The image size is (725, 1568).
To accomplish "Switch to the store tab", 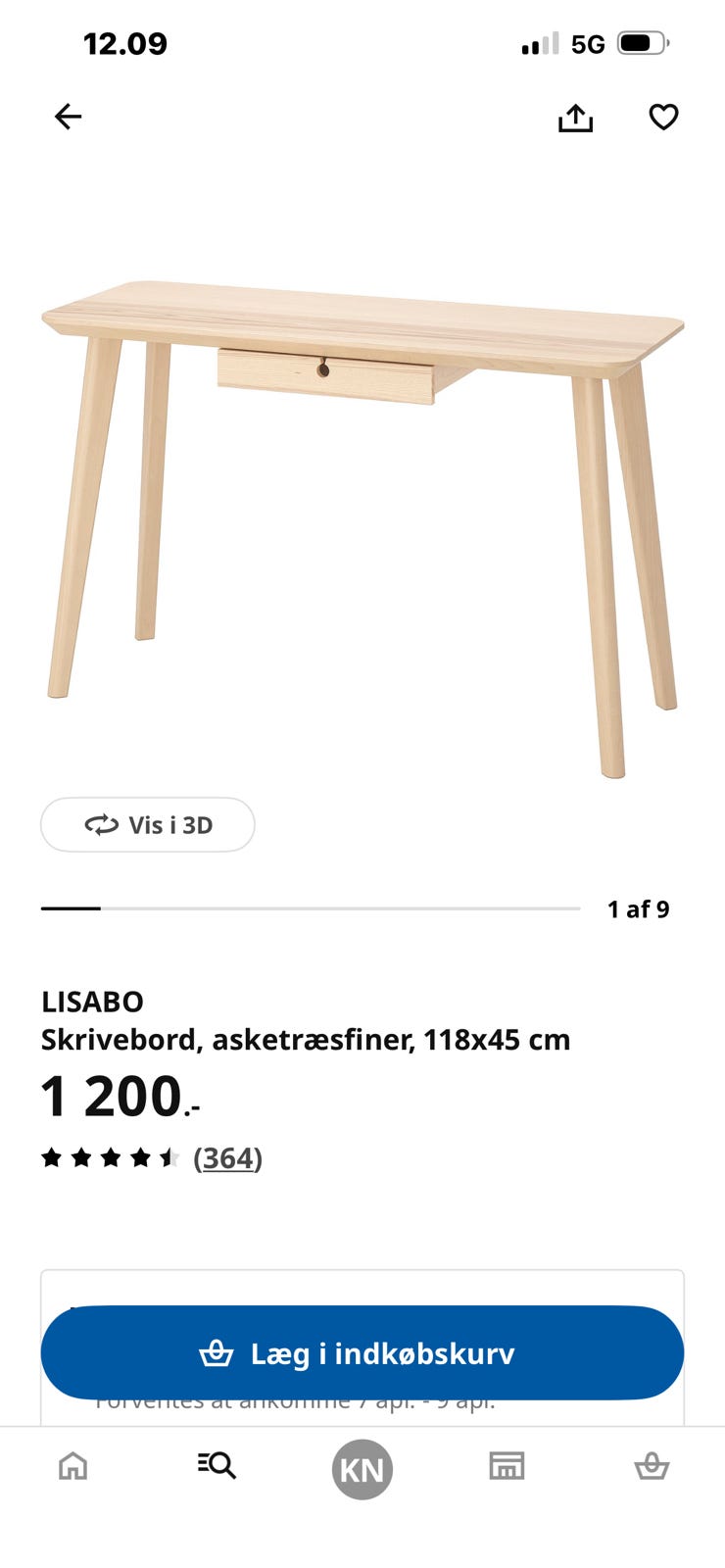I will (507, 1467).
